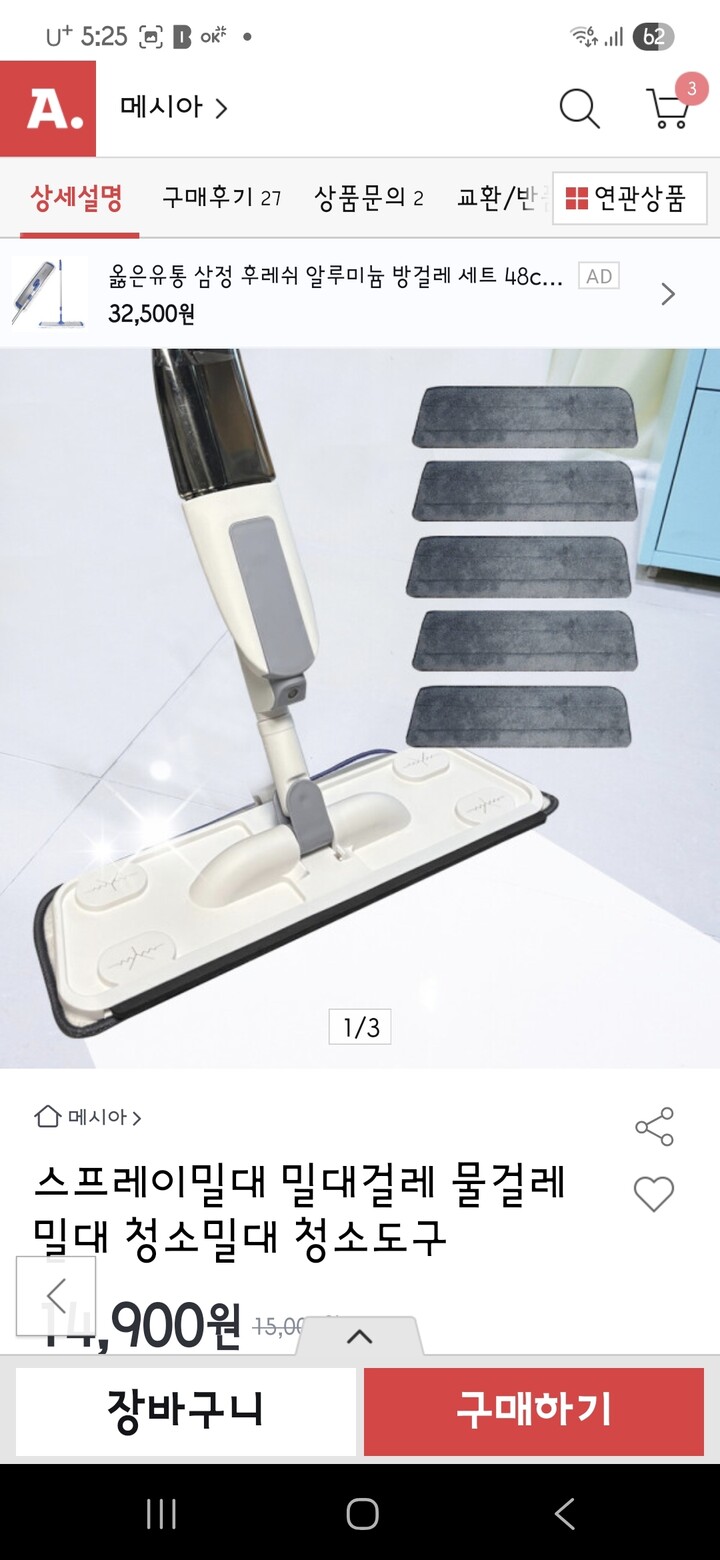
Task: Switch to the 구매후기 27 reviews tab
Action: (x=220, y=197)
